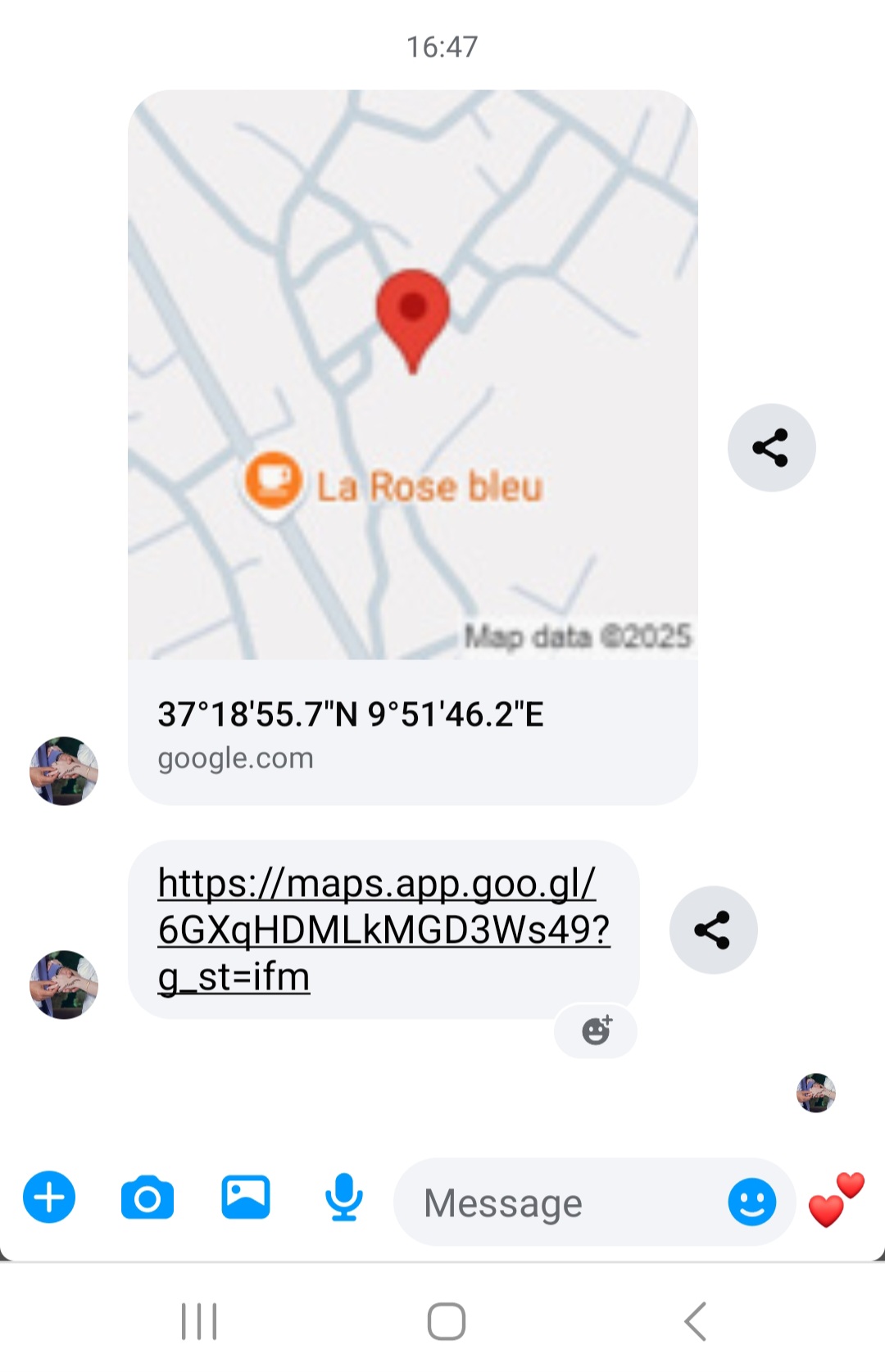The image size is (885, 1372).
Task: Record a voice message with the microphone
Action: click(x=344, y=1198)
